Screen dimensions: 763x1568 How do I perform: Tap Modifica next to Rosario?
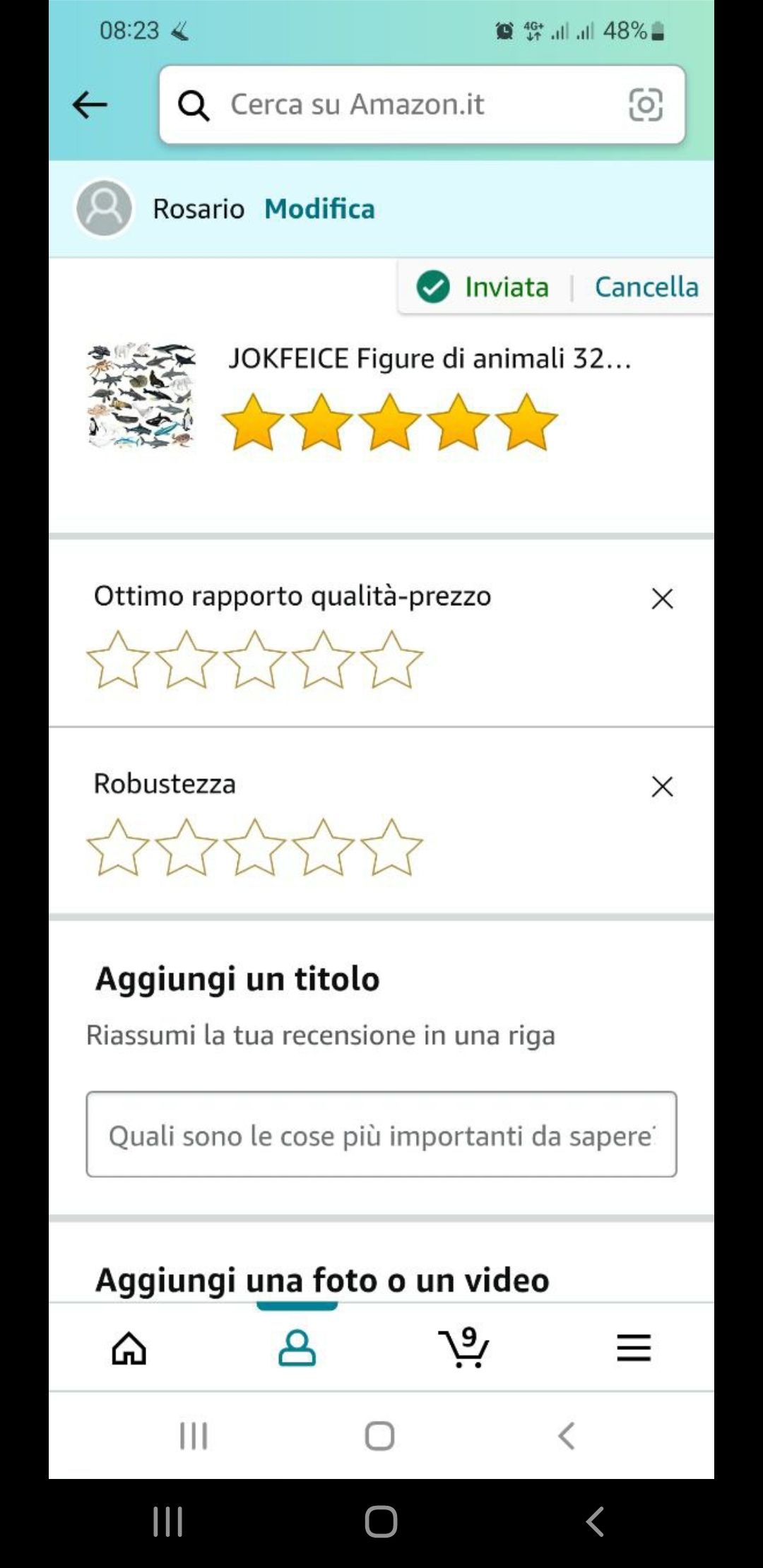pos(319,209)
